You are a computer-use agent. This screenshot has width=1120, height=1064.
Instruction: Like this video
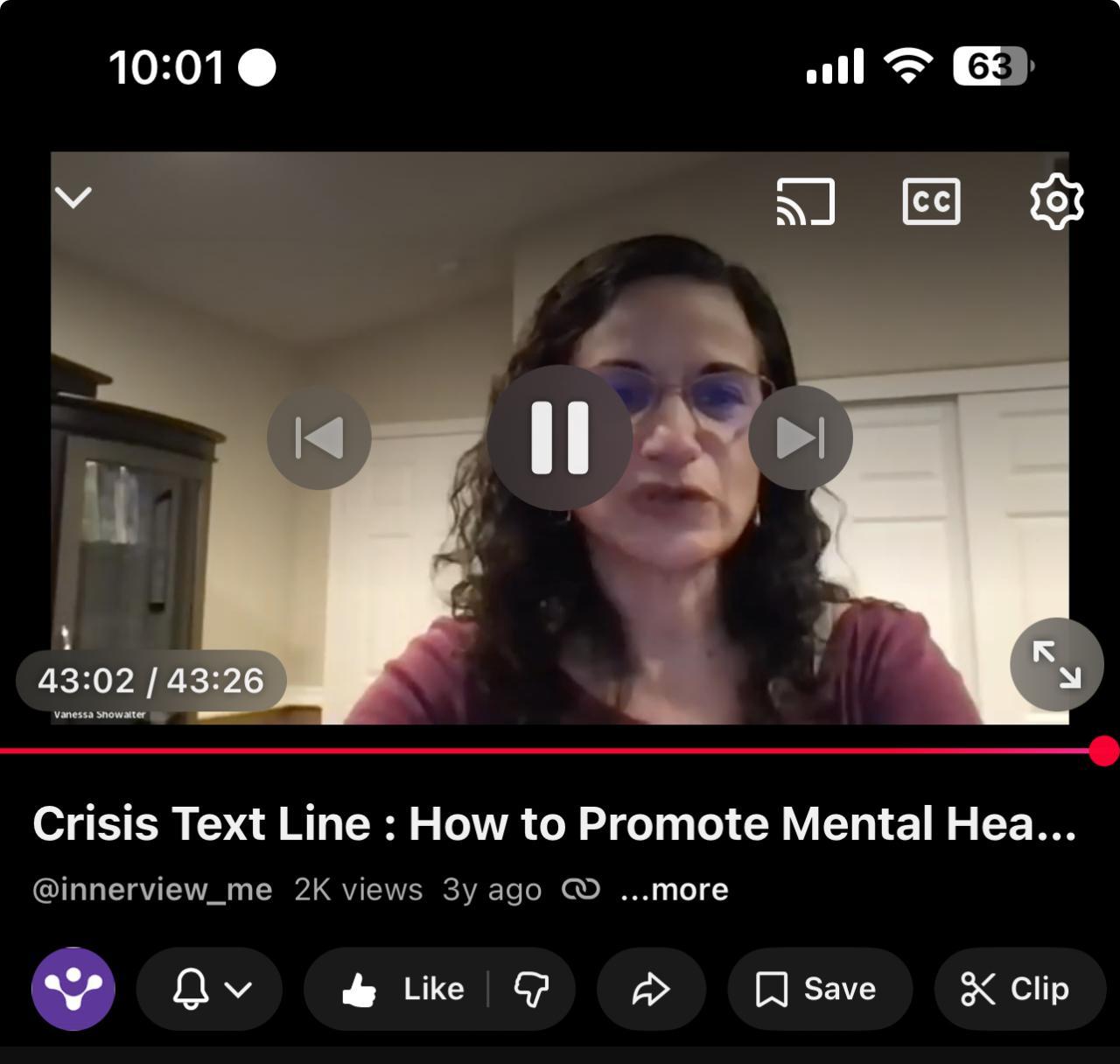(x=402, y=989)
